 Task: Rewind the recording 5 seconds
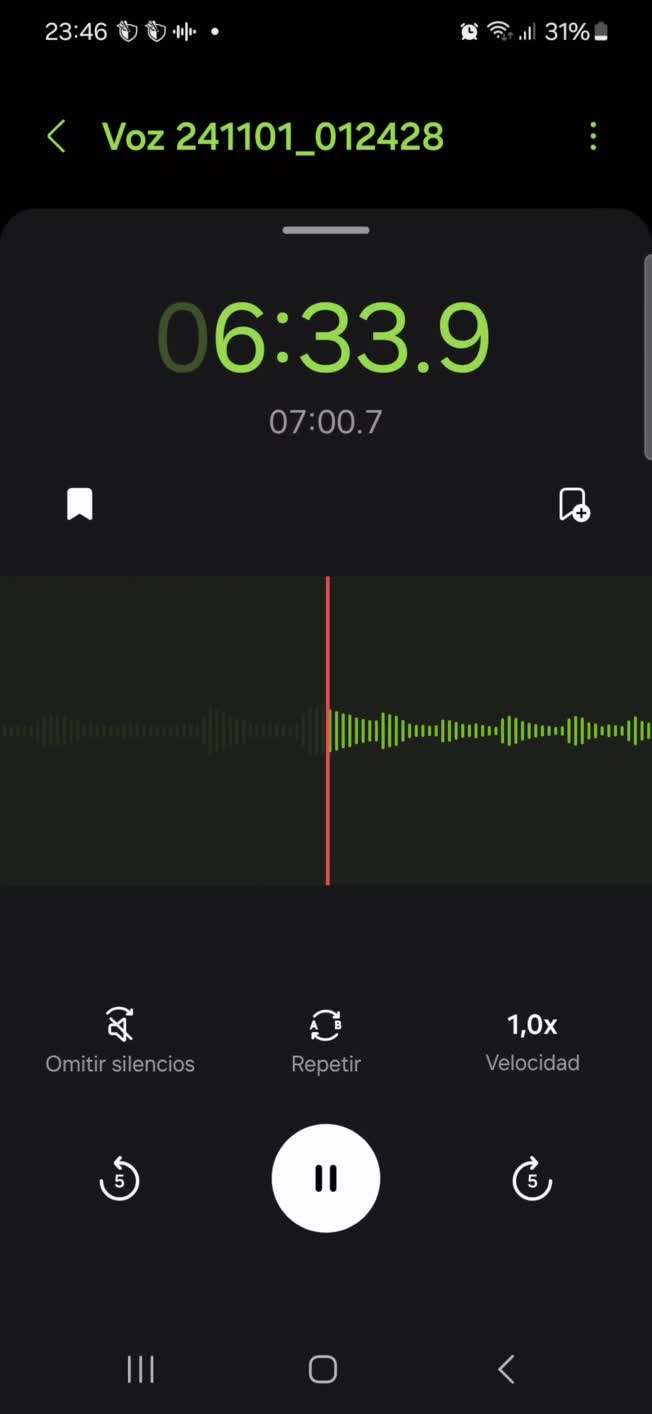(x=119, y=1179)
